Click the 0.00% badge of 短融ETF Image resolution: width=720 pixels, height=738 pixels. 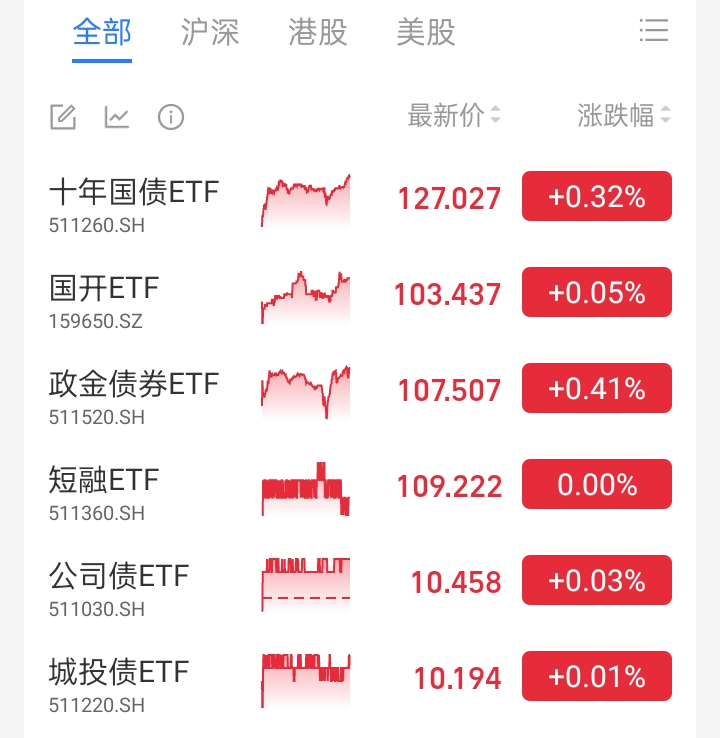(596, 484)
